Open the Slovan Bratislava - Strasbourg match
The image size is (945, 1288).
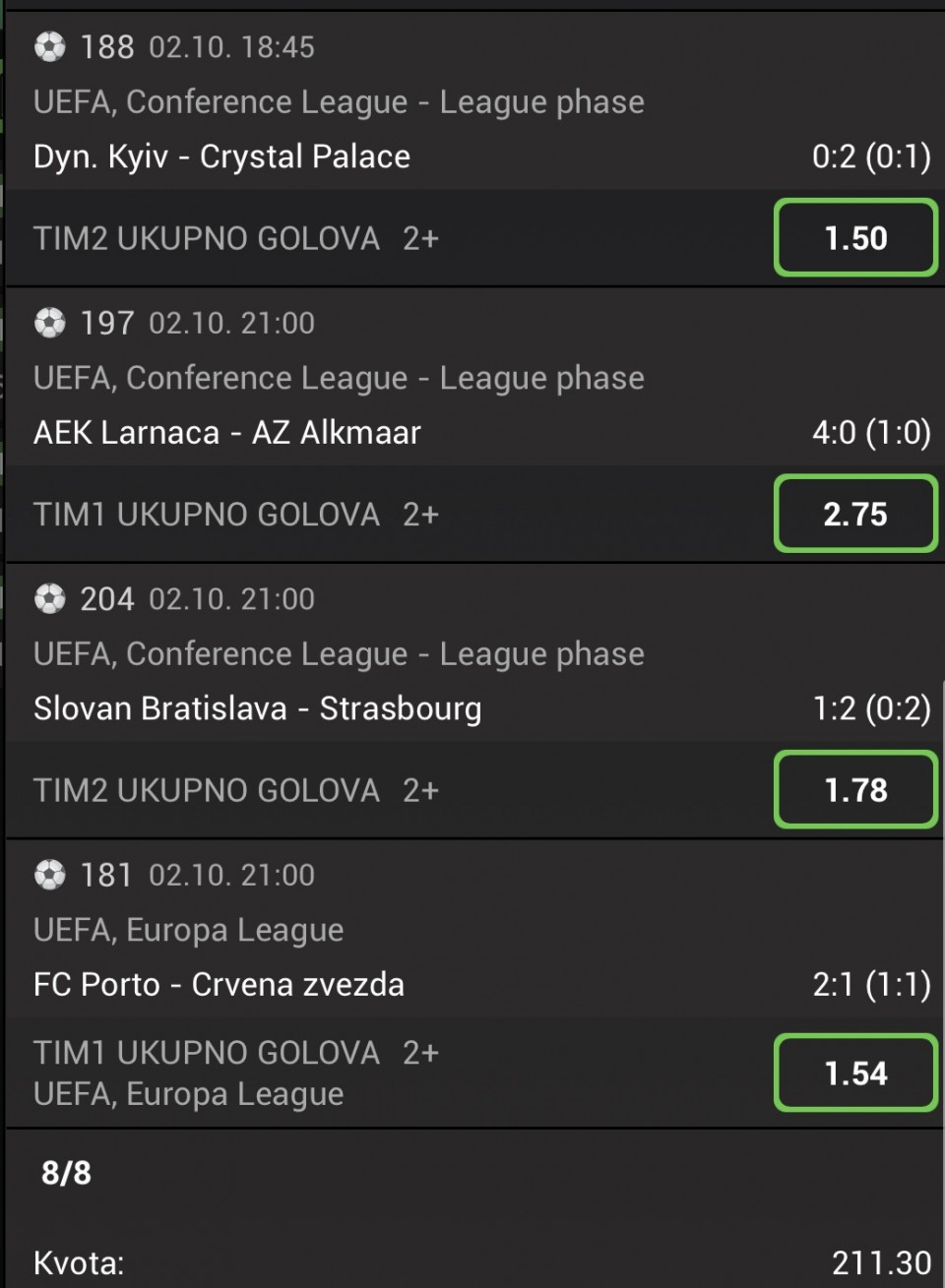pos(258,709)
